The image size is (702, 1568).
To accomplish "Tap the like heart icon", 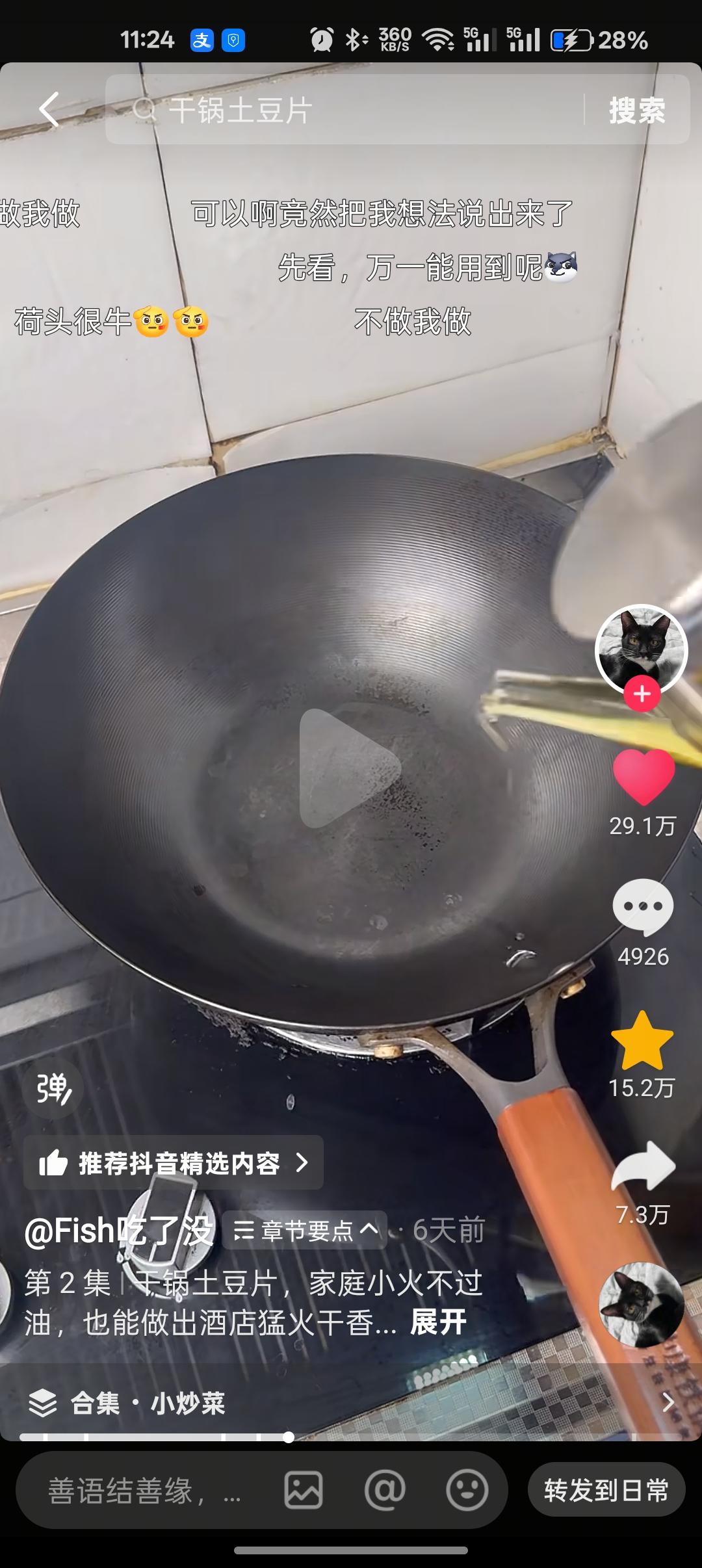I will [x=643, y=778].
